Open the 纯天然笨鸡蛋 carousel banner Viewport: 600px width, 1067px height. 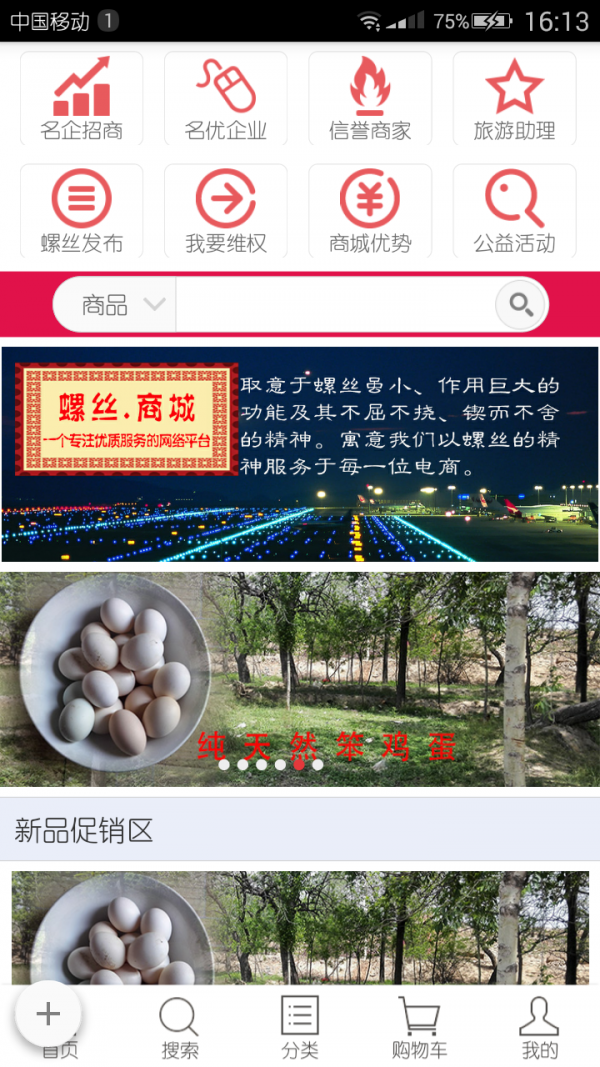click(x=300, y=678)
